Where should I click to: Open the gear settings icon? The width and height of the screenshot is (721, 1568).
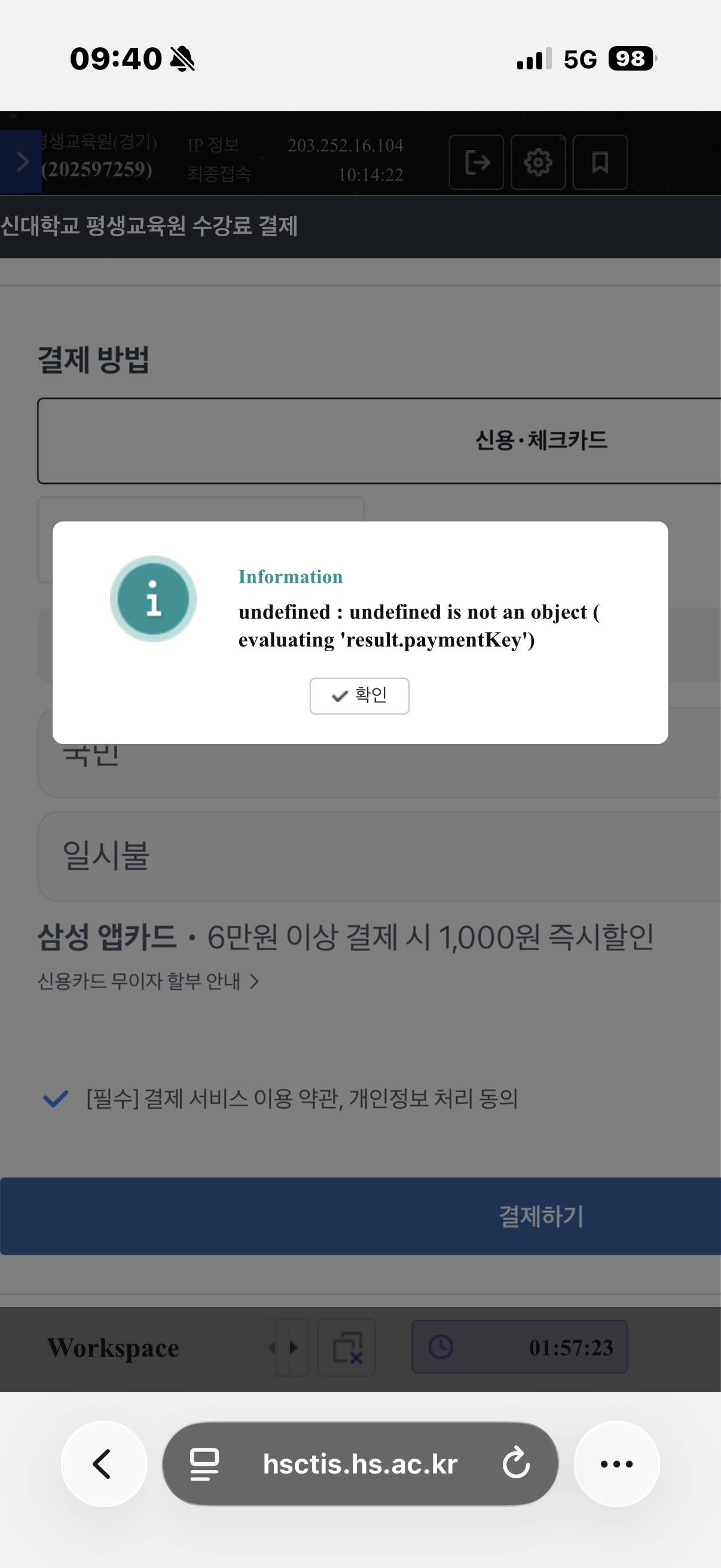click(538, 163)
